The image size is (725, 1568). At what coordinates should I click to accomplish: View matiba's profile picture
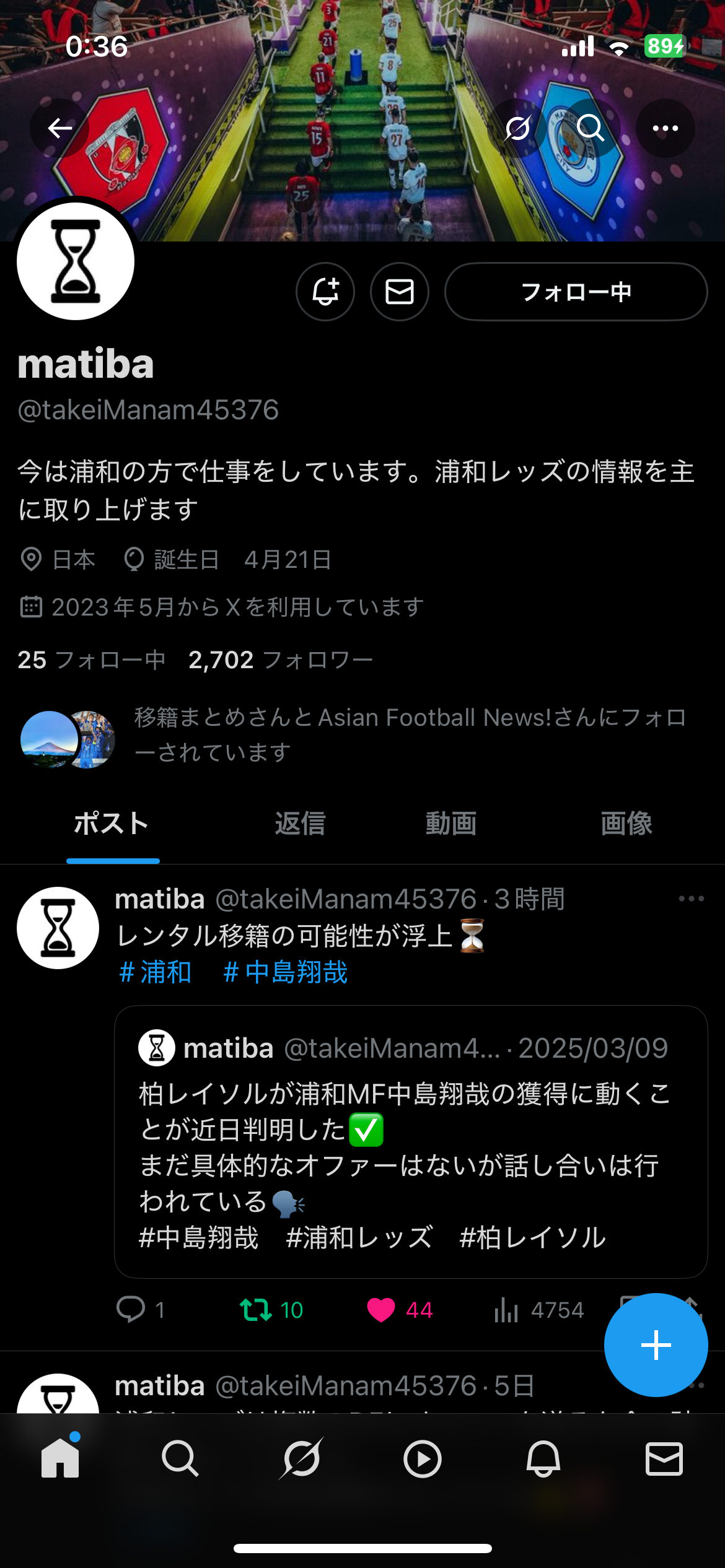tap(76, 261)
